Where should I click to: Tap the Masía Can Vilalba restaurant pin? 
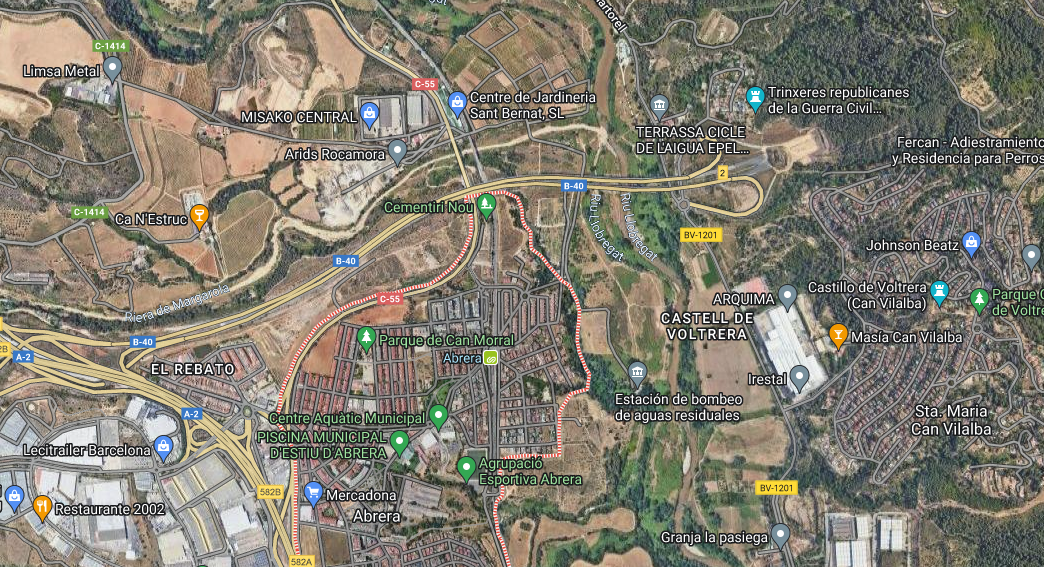(838, 334)
